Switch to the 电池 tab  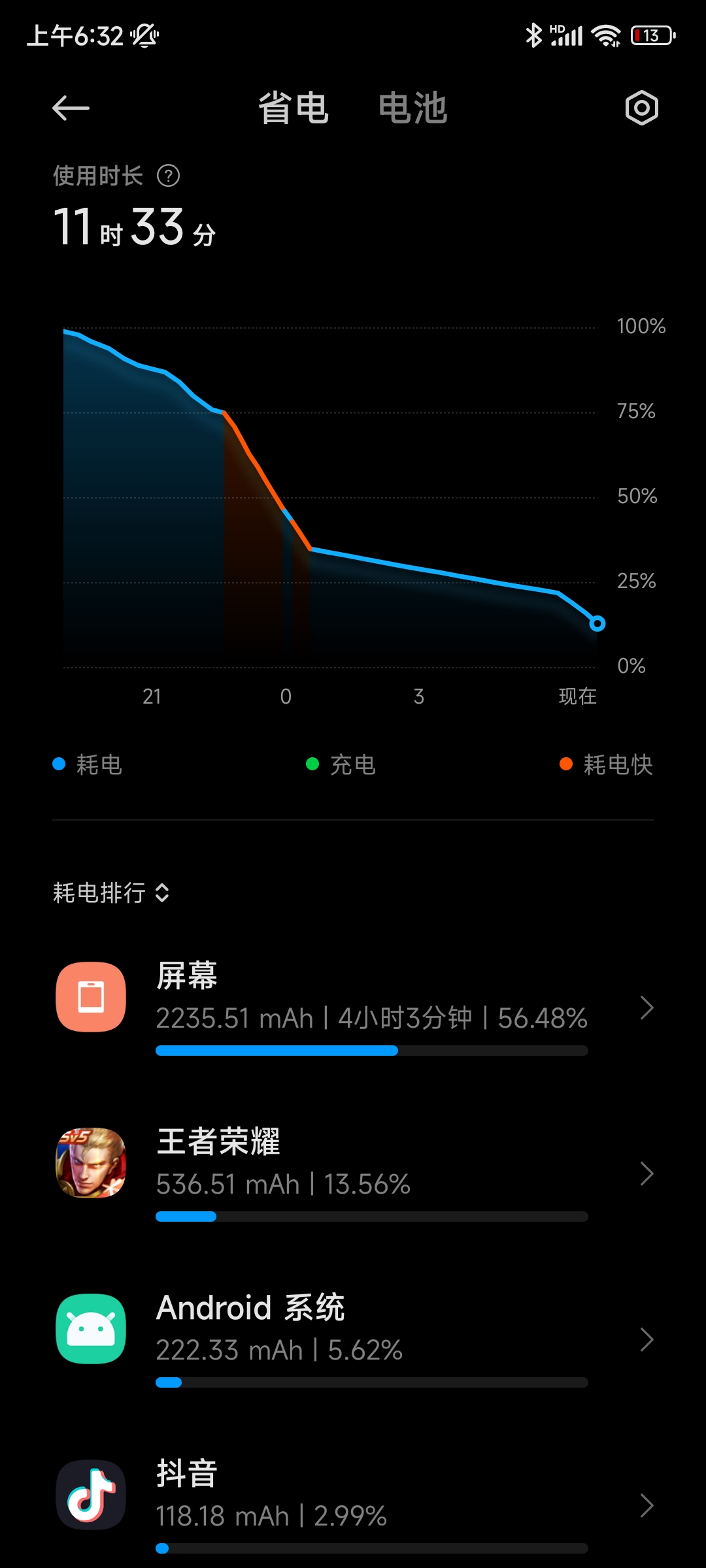point(412,108)
